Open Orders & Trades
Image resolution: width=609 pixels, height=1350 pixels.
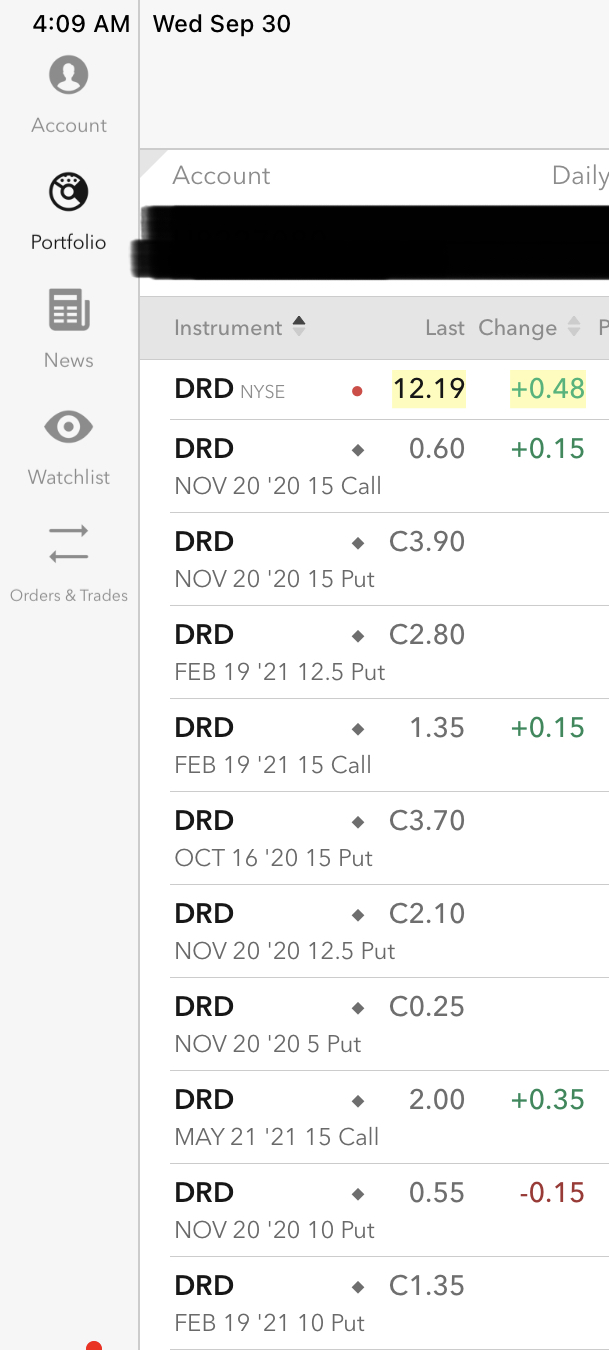tap(68, 563)
